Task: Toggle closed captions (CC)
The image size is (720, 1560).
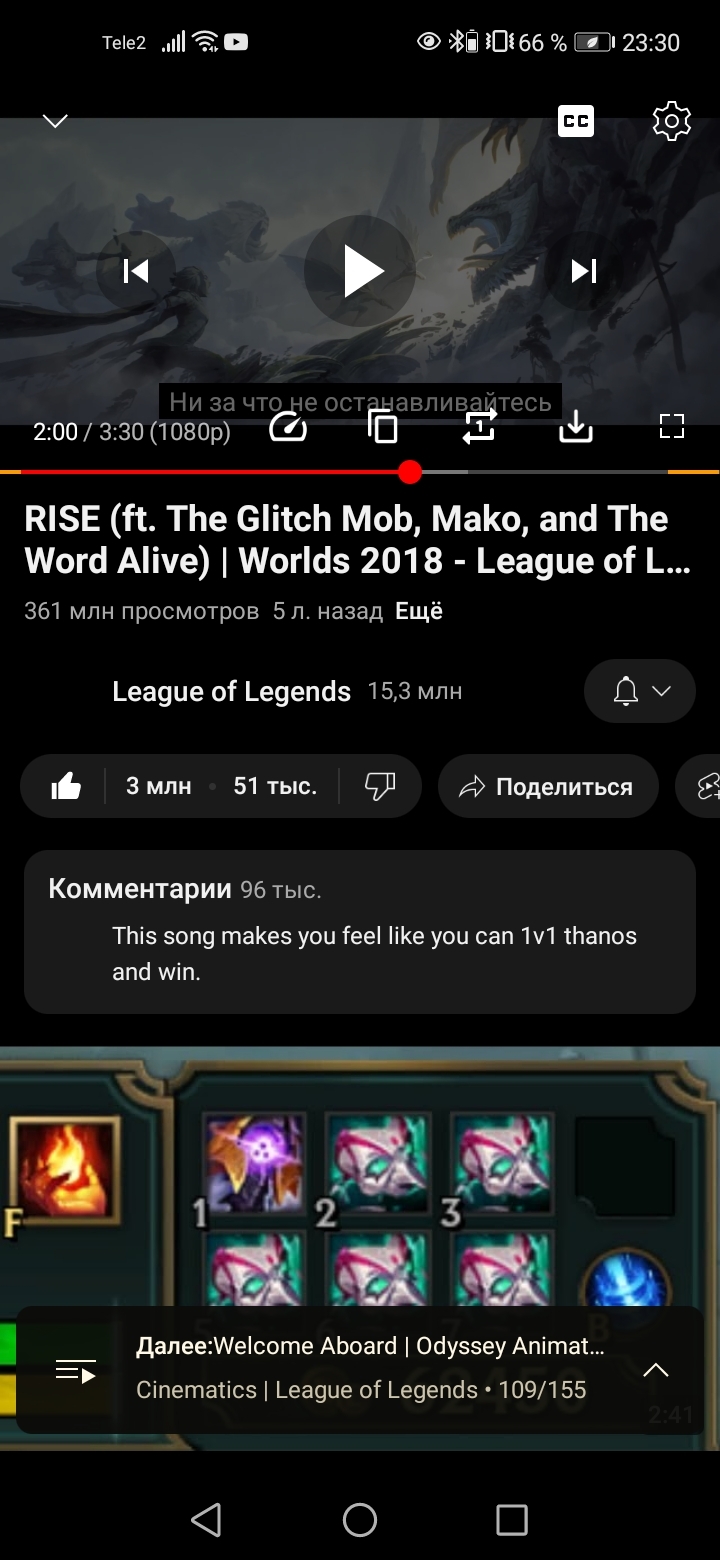Action: click(x=575, y=121)
